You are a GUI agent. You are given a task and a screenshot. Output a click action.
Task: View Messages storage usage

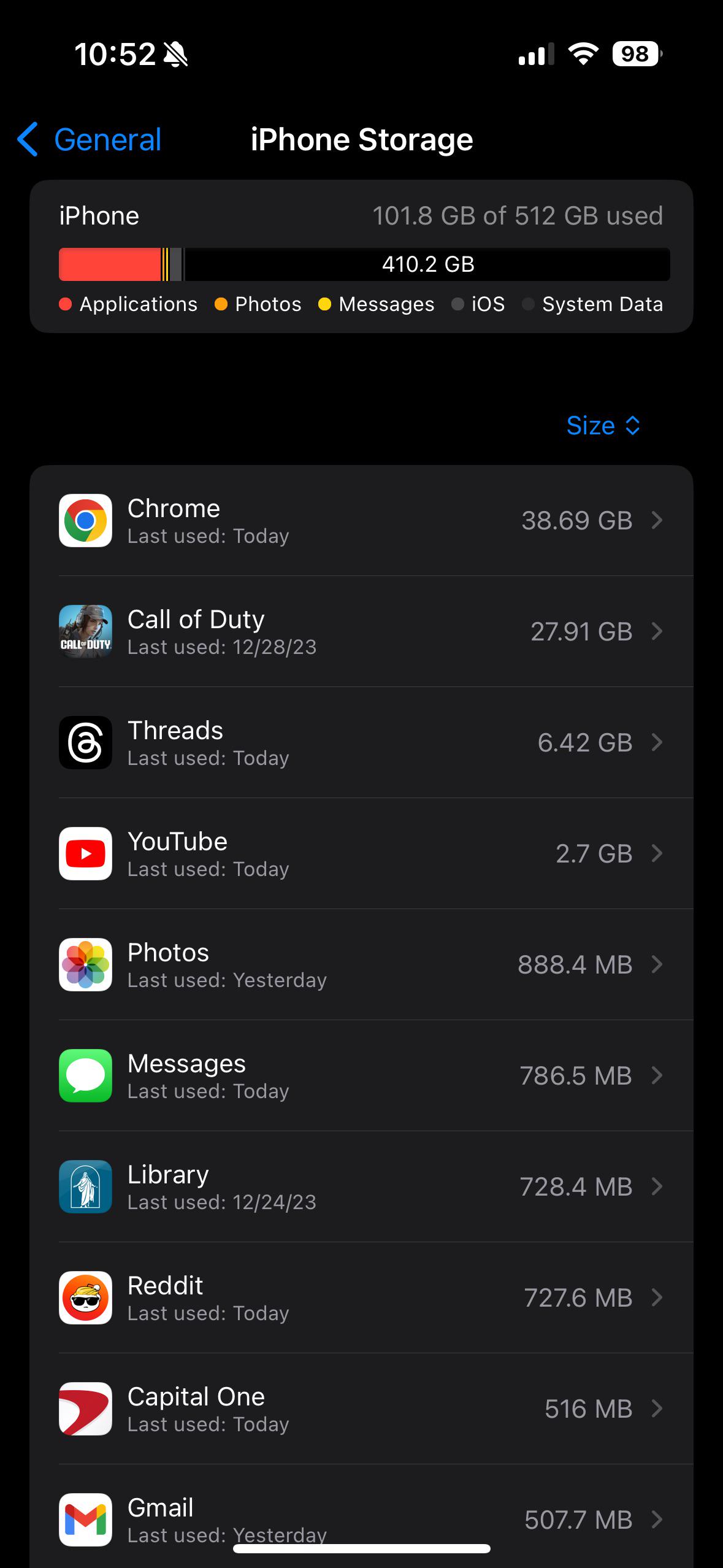coord(361,1076)
